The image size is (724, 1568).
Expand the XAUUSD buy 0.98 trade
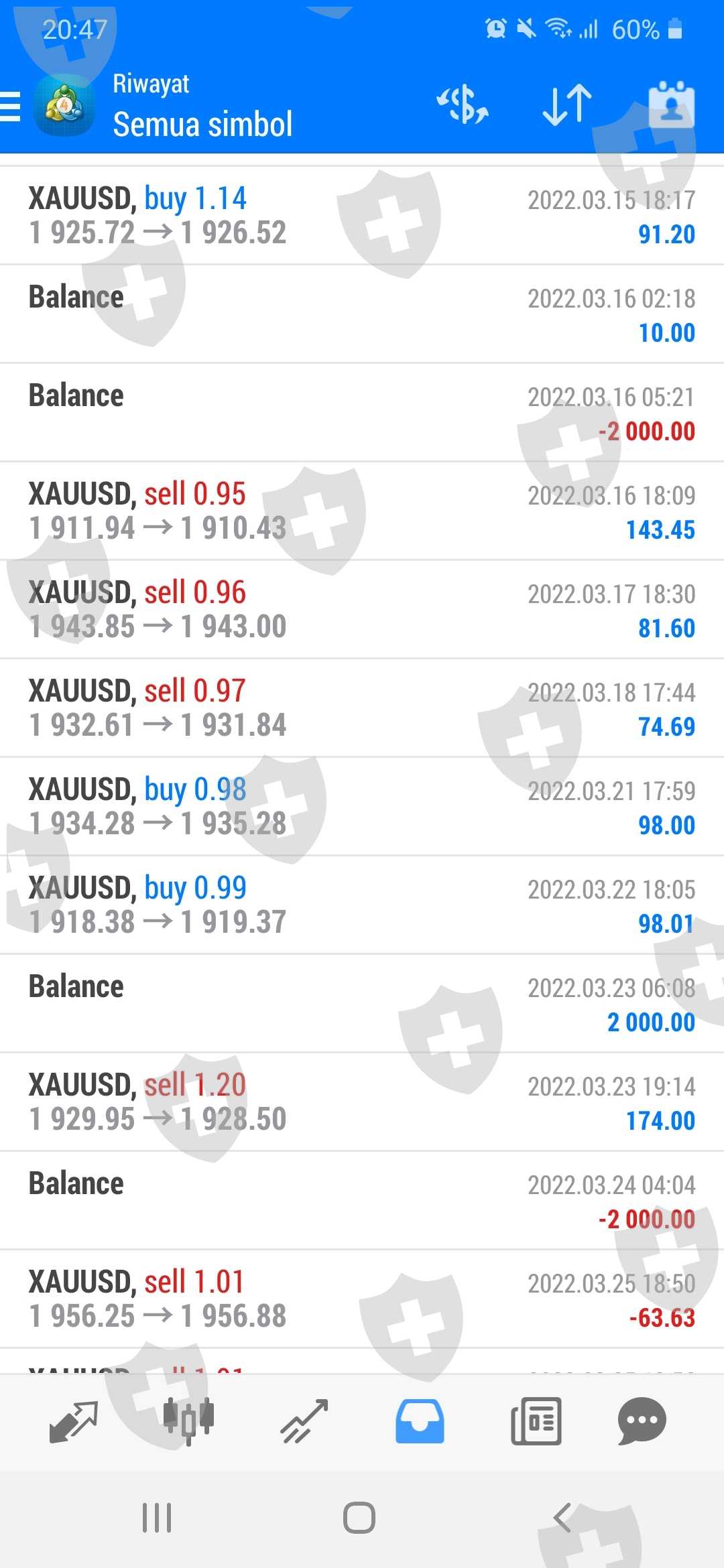pyautogui.click(x=362, y=807)
